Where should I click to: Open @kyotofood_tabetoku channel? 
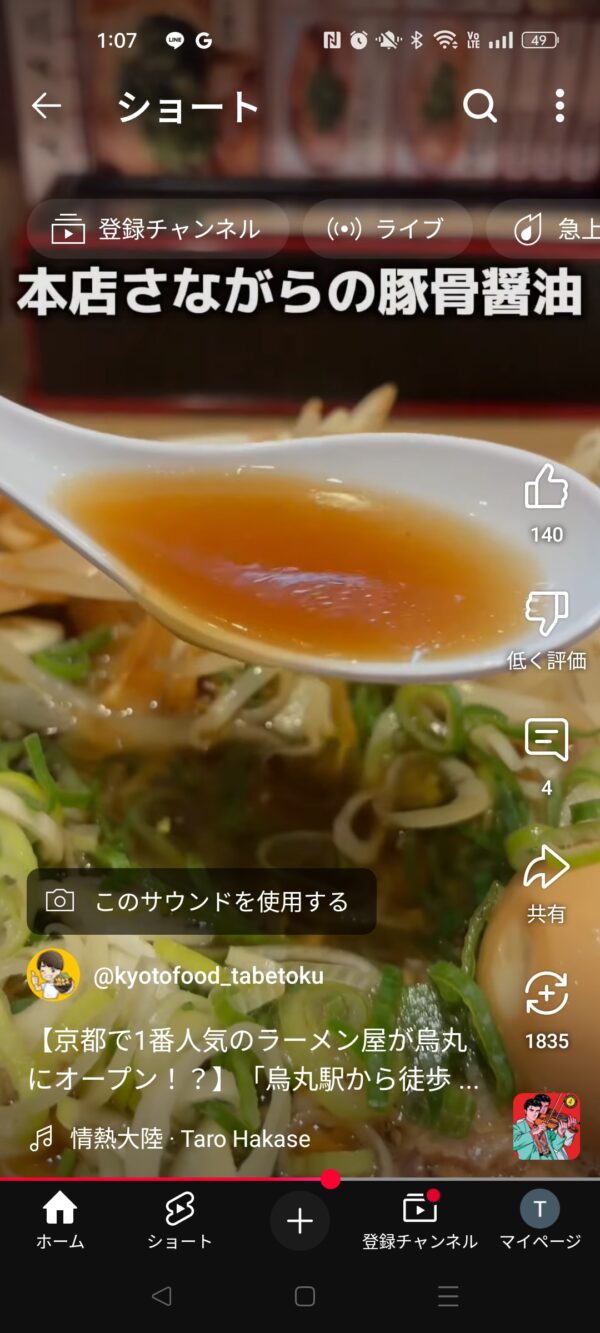tap(208, 976)
